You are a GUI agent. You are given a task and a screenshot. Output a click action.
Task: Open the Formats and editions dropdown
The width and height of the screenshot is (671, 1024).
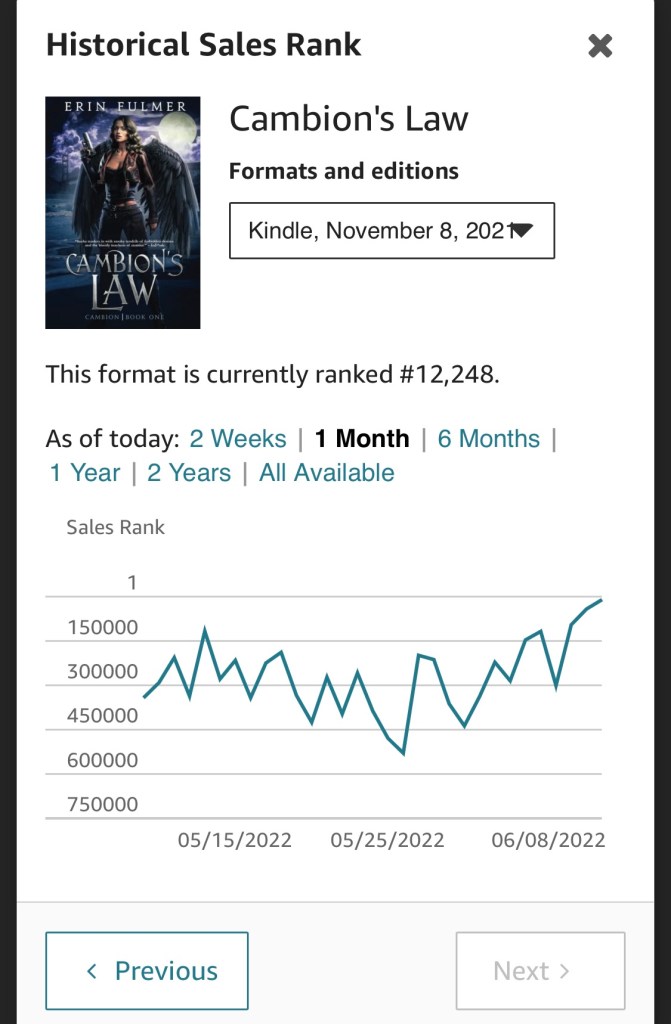(391, 231)
